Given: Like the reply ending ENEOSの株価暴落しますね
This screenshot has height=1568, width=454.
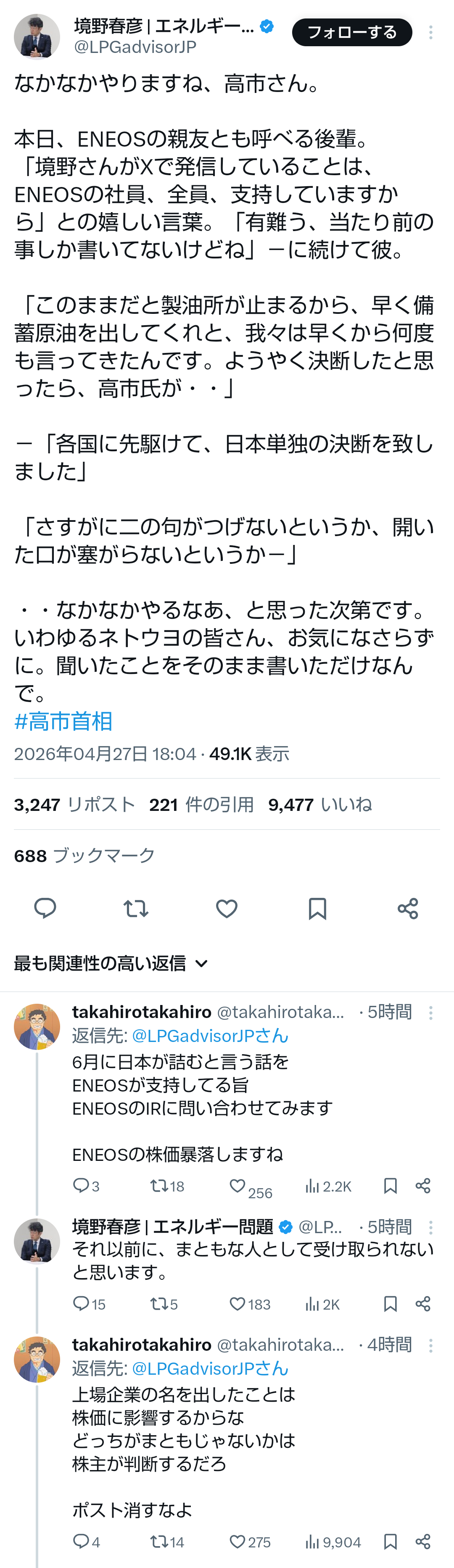Looking at the screenshot, I should (238, 1186).
